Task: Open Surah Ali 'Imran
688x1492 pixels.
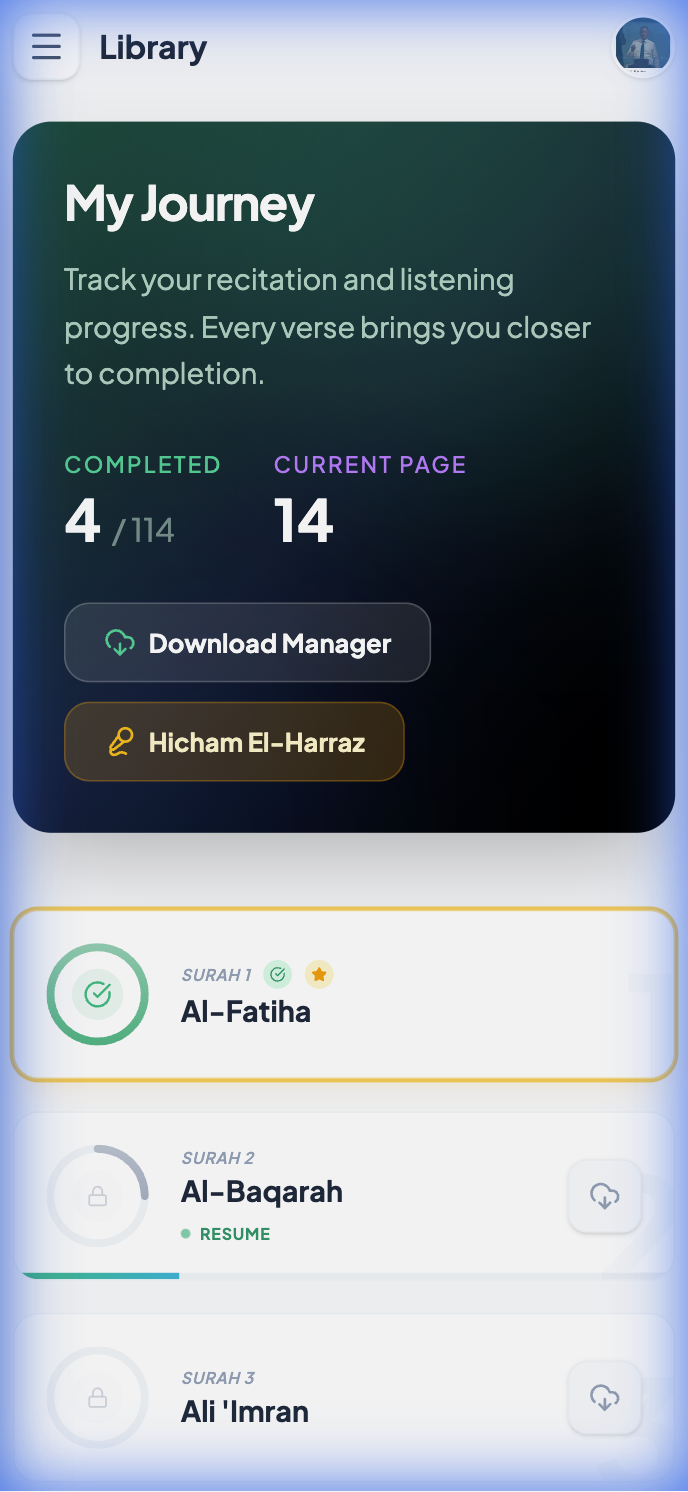Action: pos(300,1398)
